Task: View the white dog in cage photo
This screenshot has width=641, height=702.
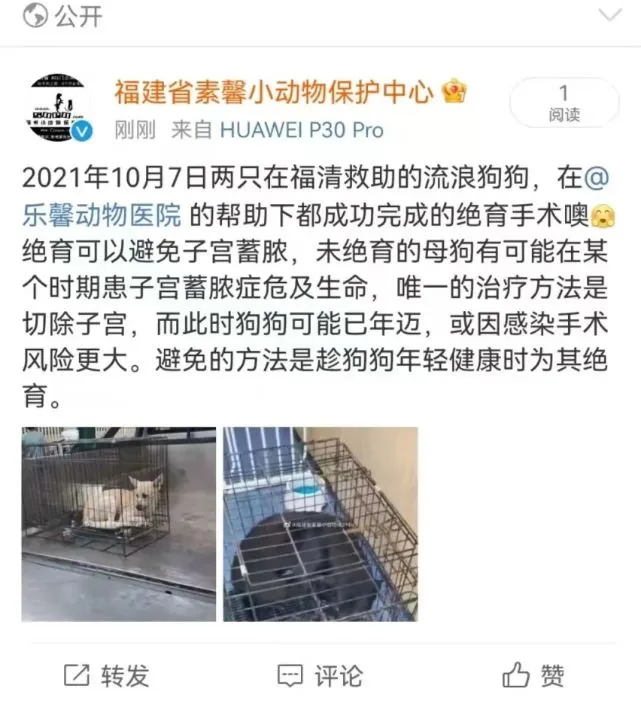Action: pyautogui.click(x=119, y=523)
